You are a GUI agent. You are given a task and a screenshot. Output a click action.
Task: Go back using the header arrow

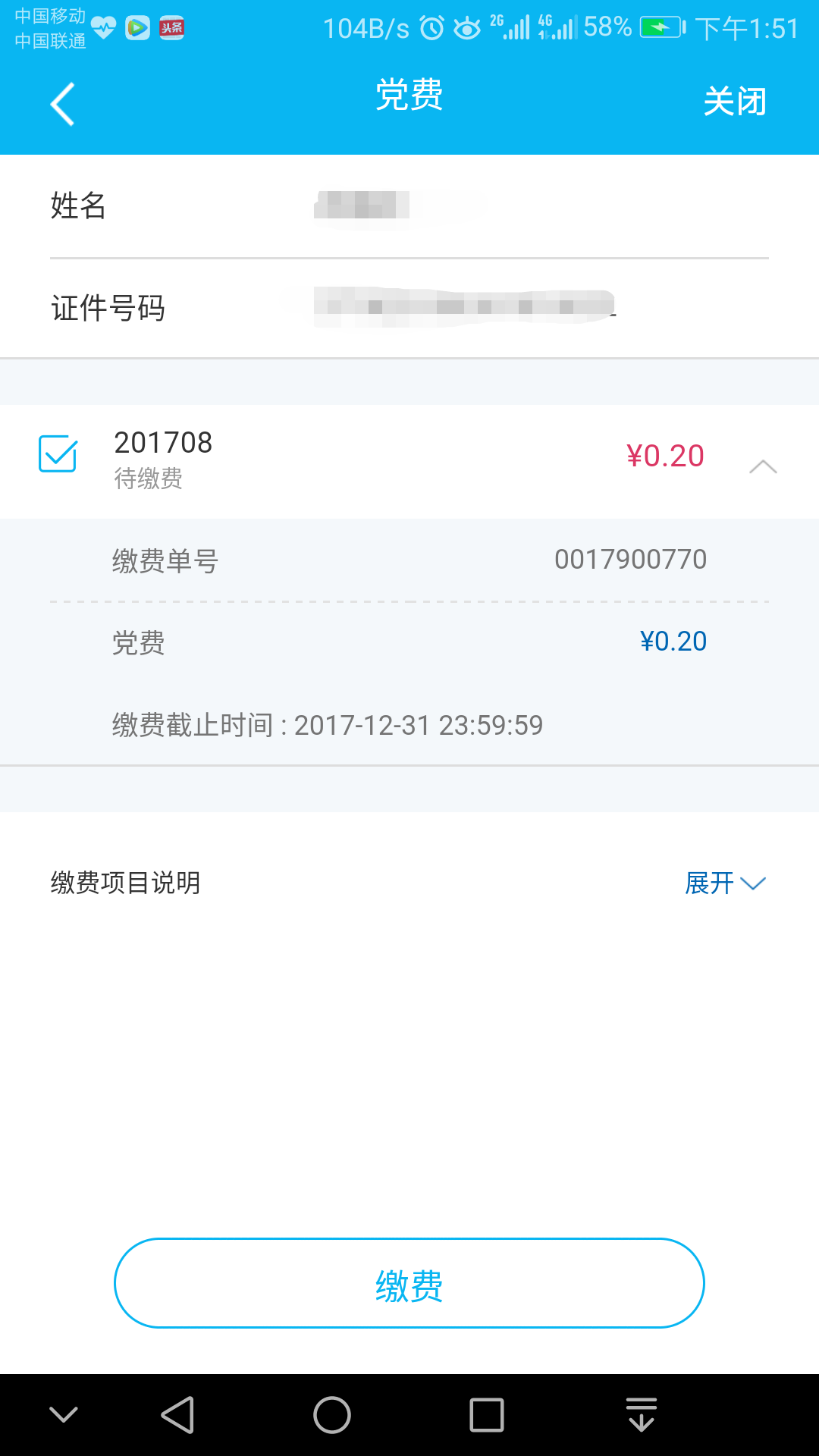pyautogui.click(x=62, y=104)
